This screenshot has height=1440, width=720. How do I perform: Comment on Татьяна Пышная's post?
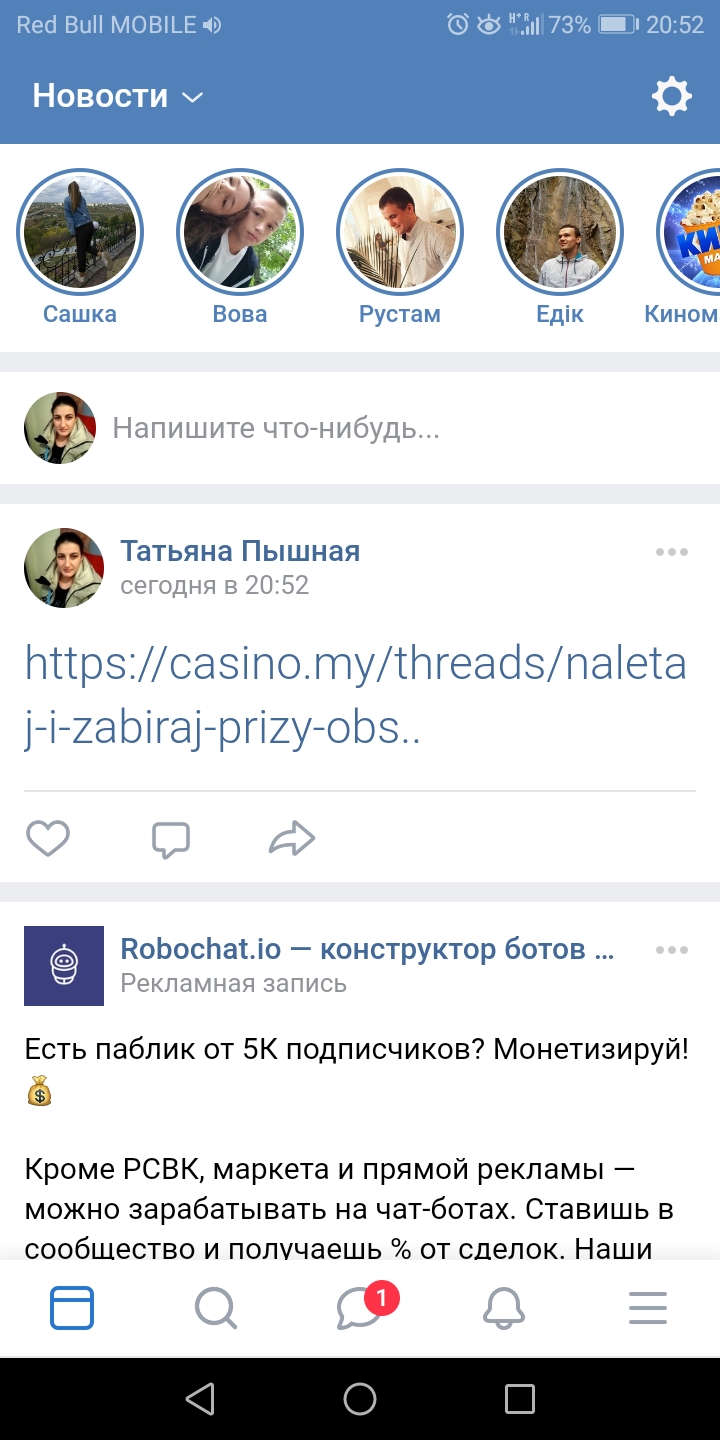171,840
